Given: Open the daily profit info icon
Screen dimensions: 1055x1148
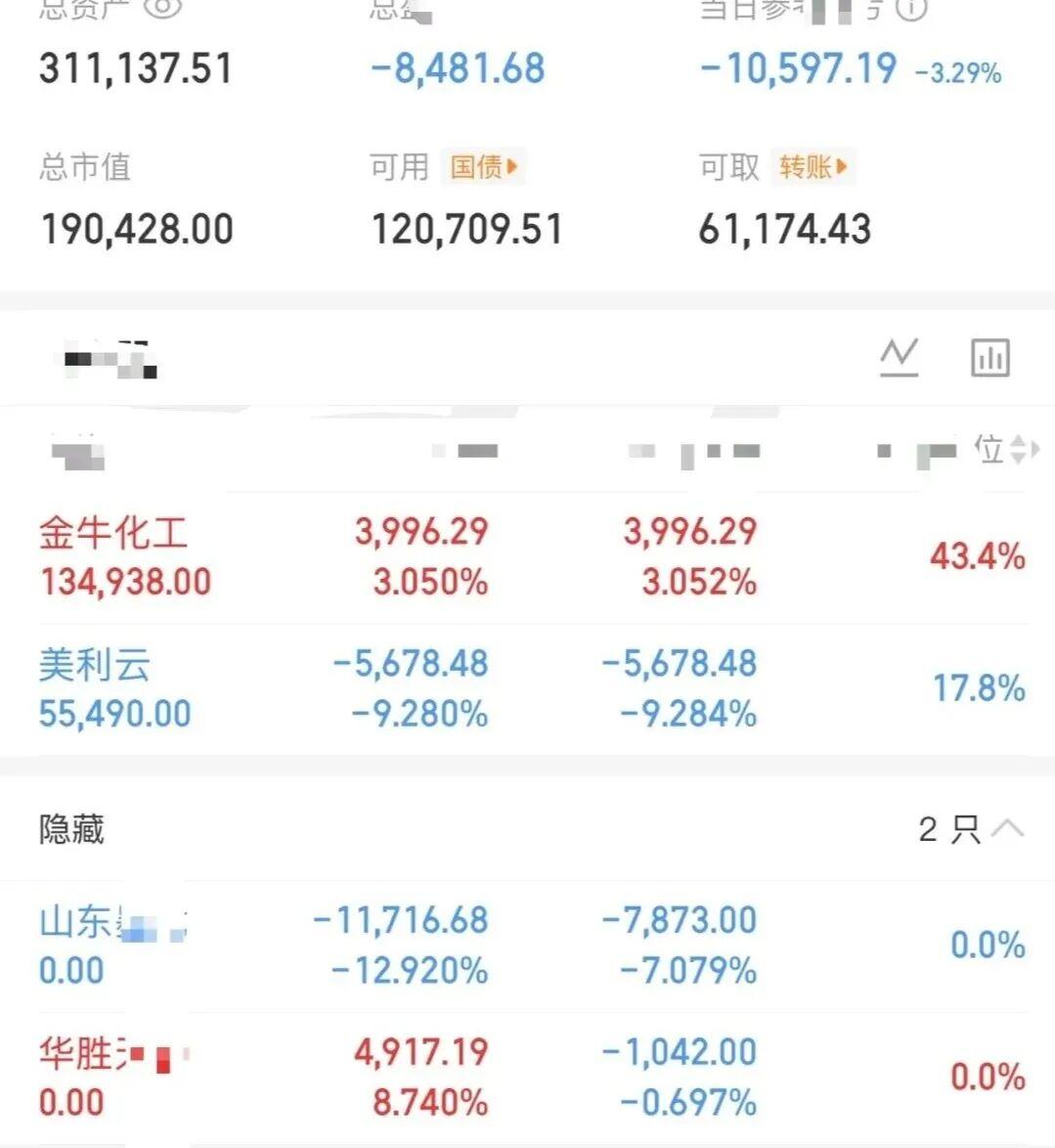Looking at the screenshot, I should [911, 12].
